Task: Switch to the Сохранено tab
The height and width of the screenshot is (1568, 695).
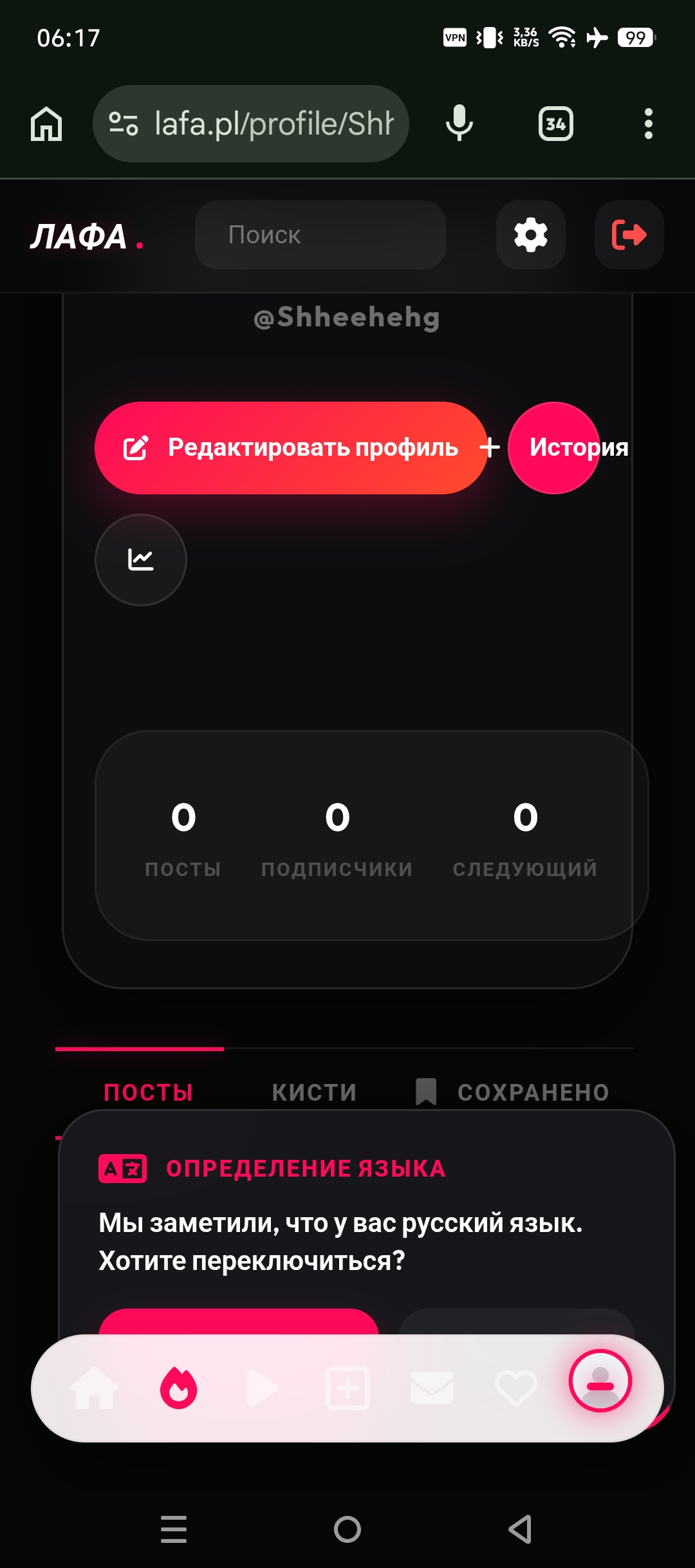Action: click(x=514, y=1092)
